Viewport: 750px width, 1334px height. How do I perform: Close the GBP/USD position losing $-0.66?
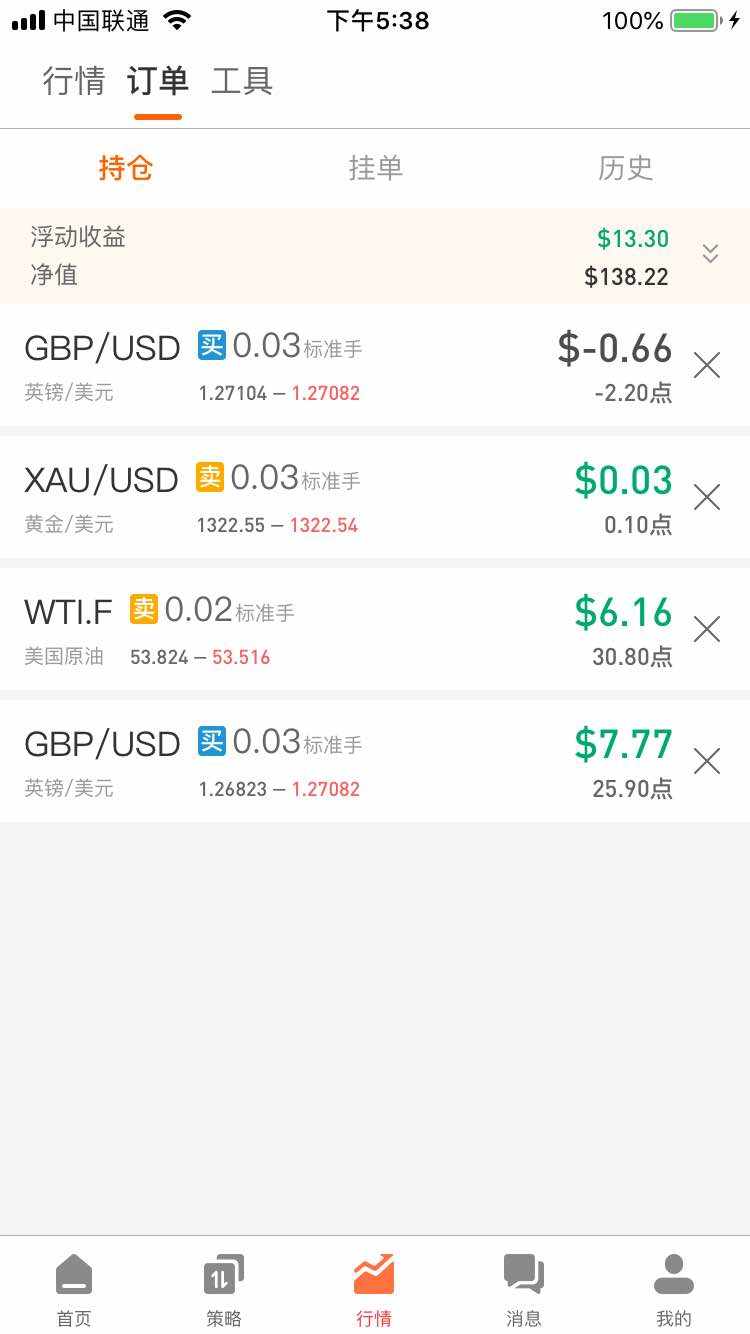[x=707, y=366]
